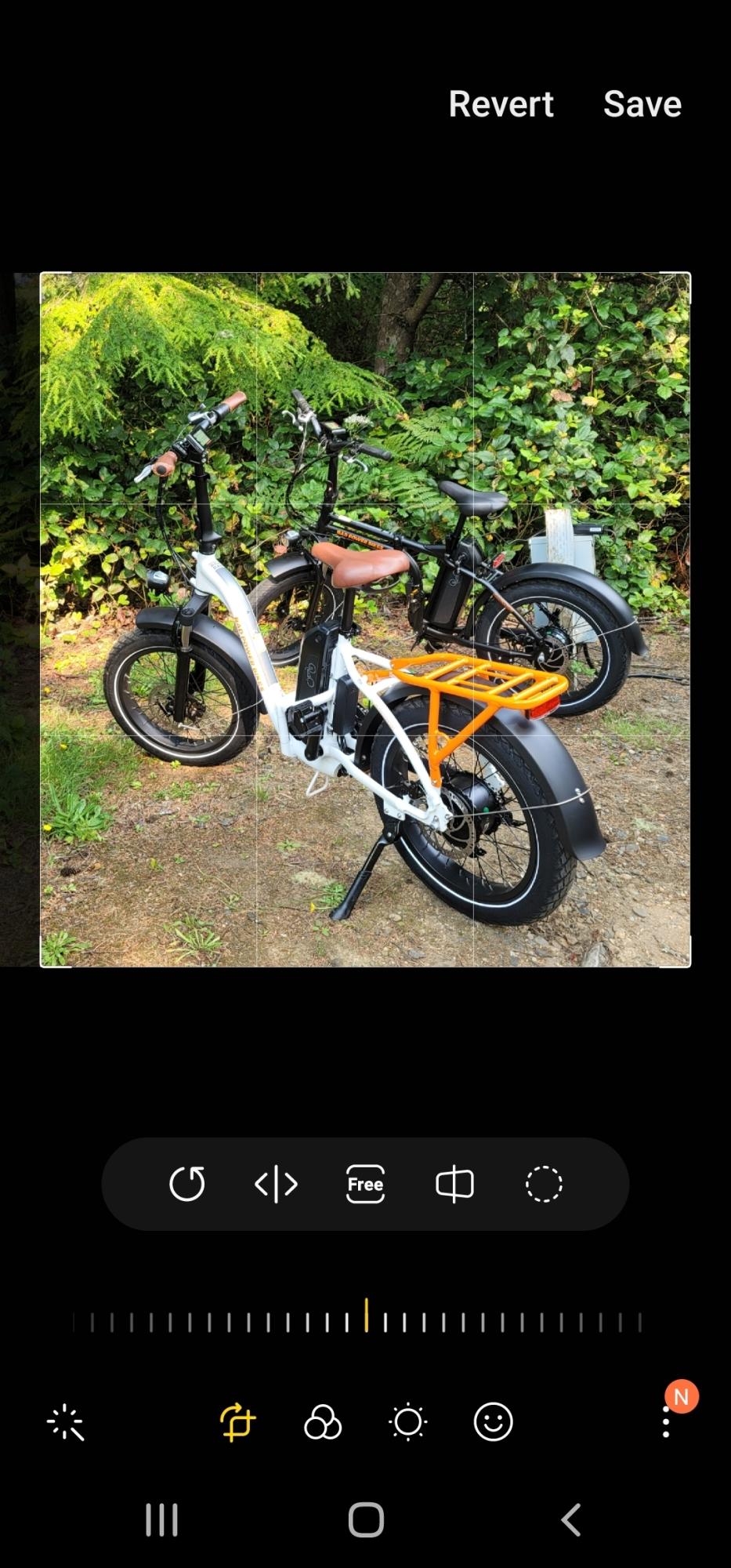Save the edited photo
This screenshot has width=731, height=1568.
641,104
